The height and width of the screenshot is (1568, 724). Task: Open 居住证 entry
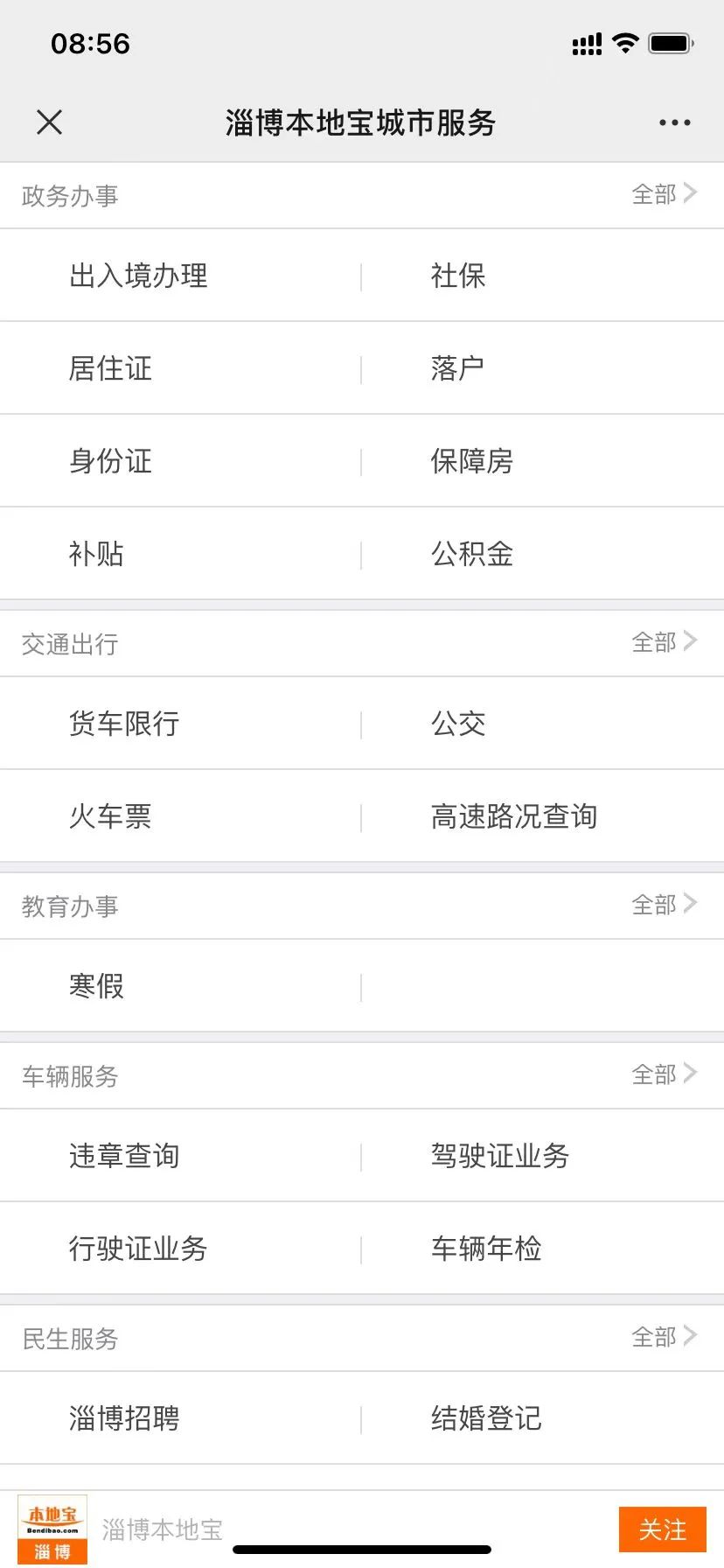110,368
